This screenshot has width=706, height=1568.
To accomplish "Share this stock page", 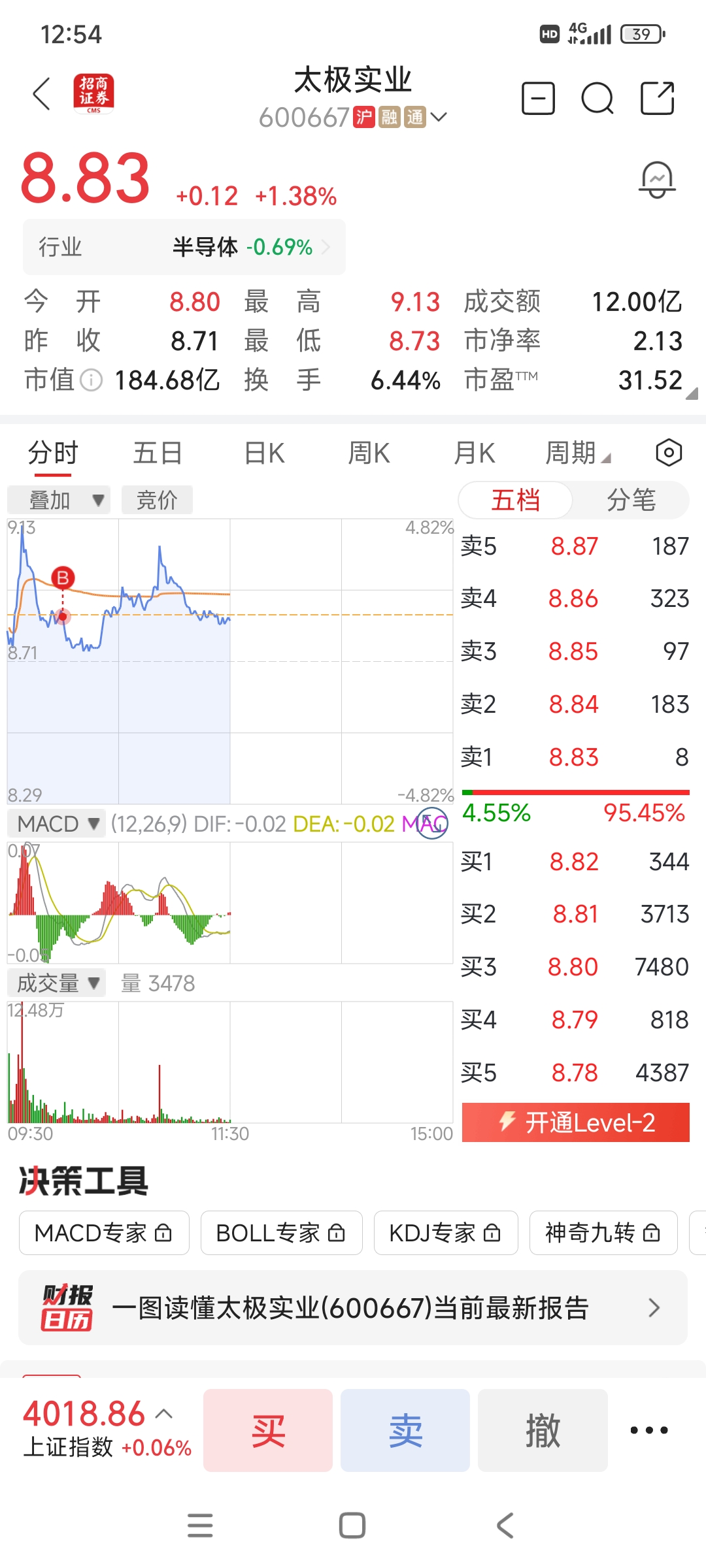I will click(x=656, y=99).
